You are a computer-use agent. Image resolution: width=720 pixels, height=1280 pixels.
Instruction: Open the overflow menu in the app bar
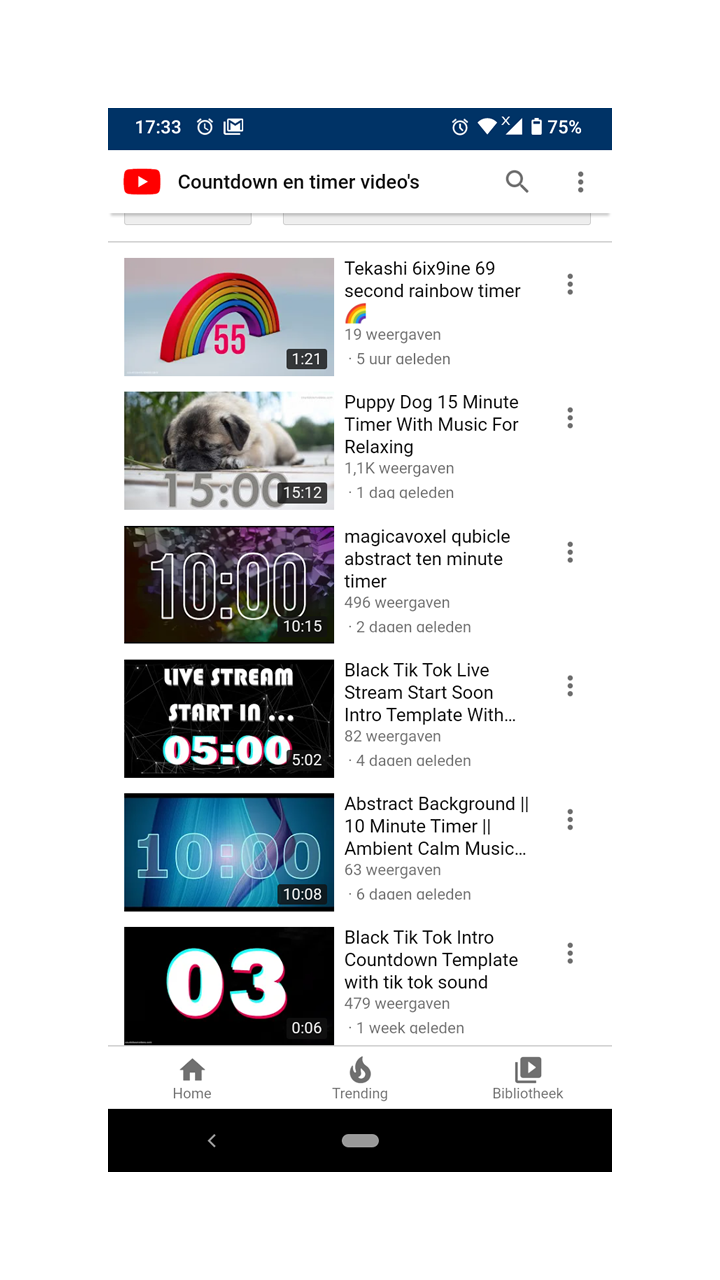click(x=580, y=181)
